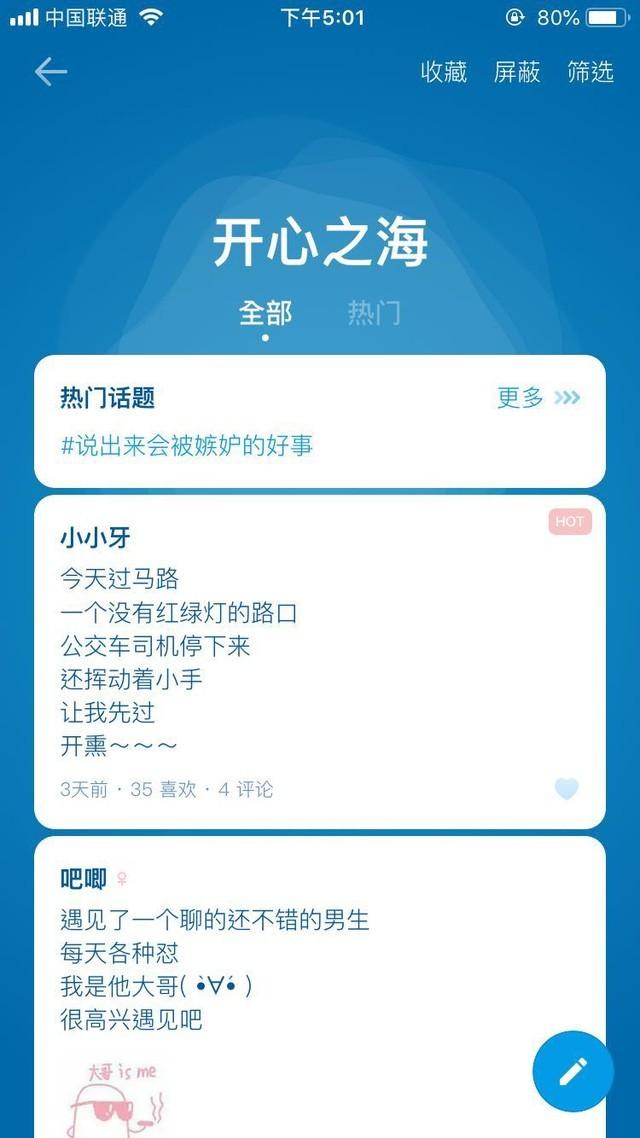
Task: Compose a new post with pencil button
Action: (x=572, y=1072)
